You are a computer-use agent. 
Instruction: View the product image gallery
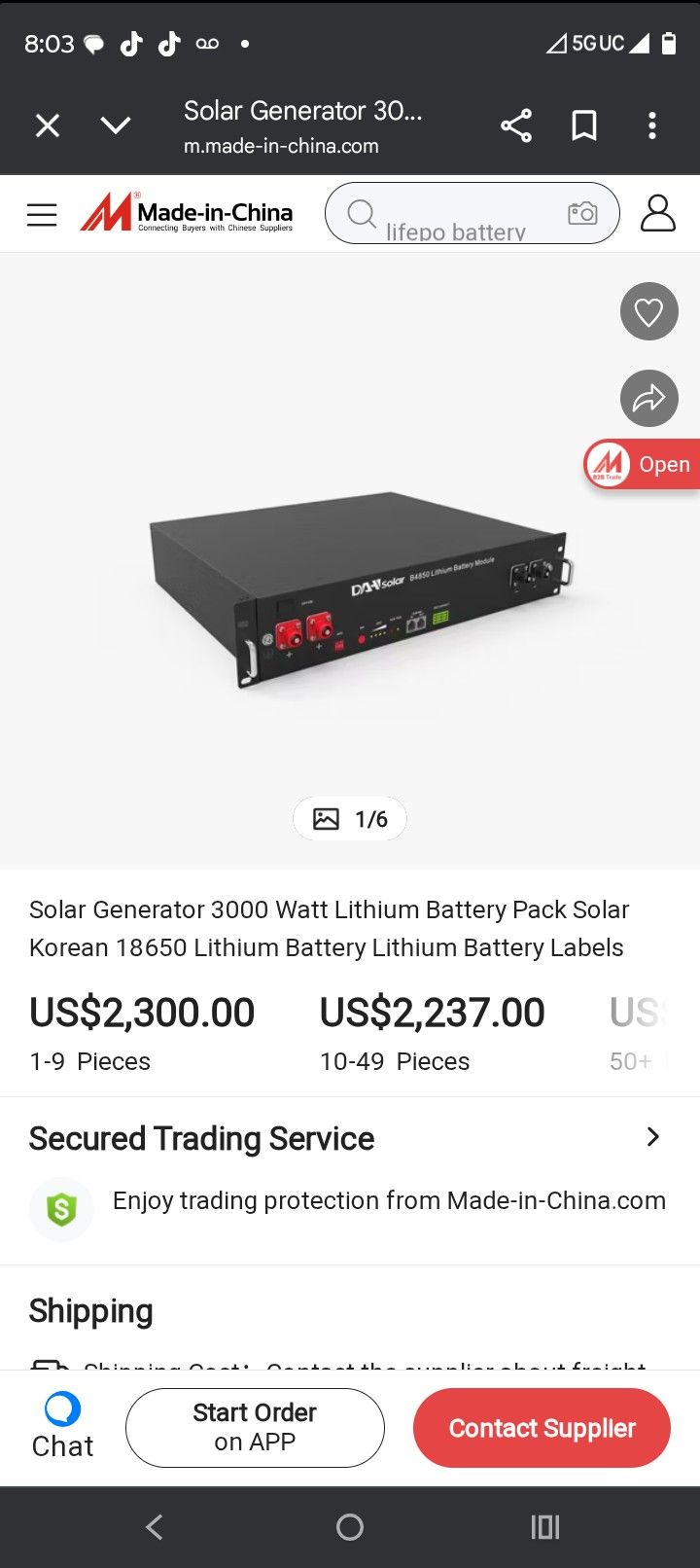pyautogui.click(x=350, y=819)
